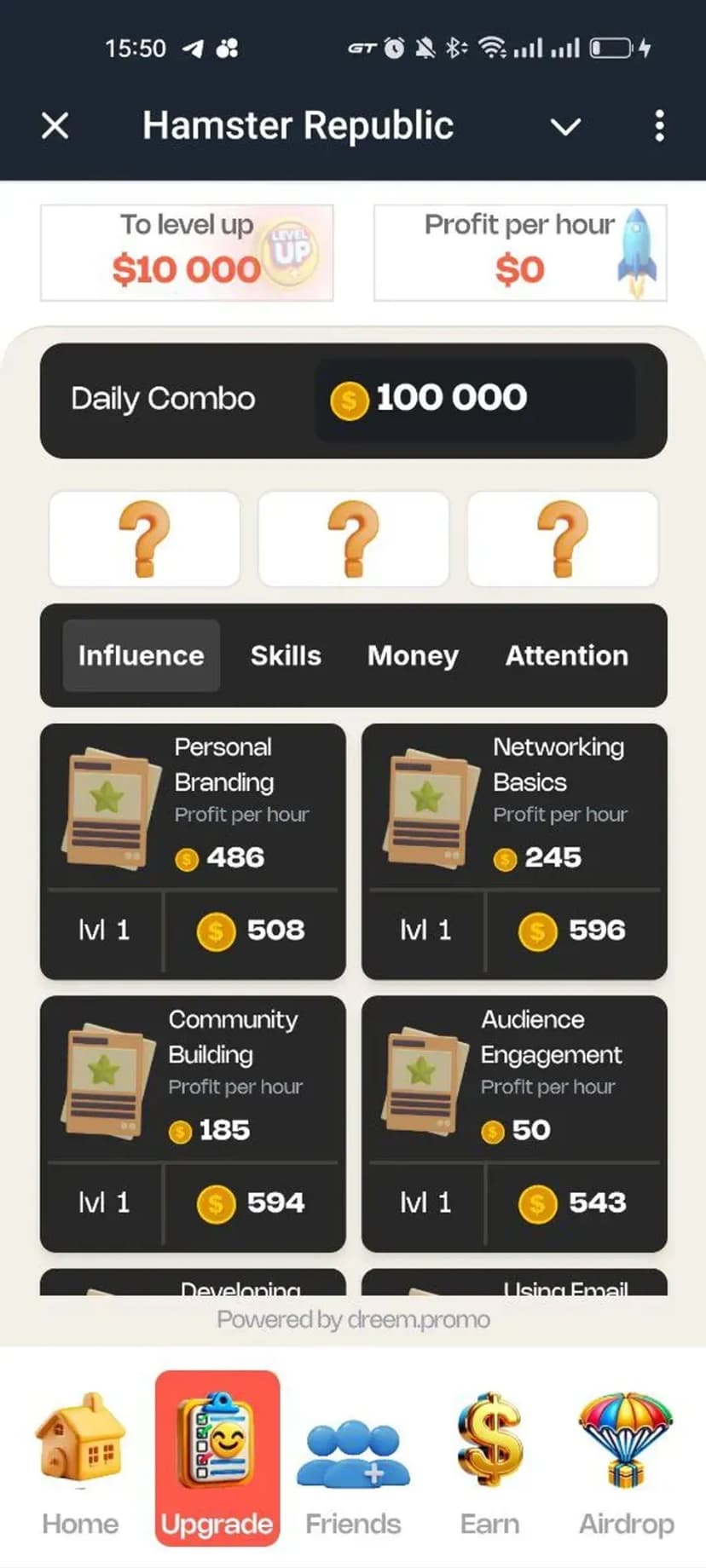Open the Community Building card

point(193,1123)
